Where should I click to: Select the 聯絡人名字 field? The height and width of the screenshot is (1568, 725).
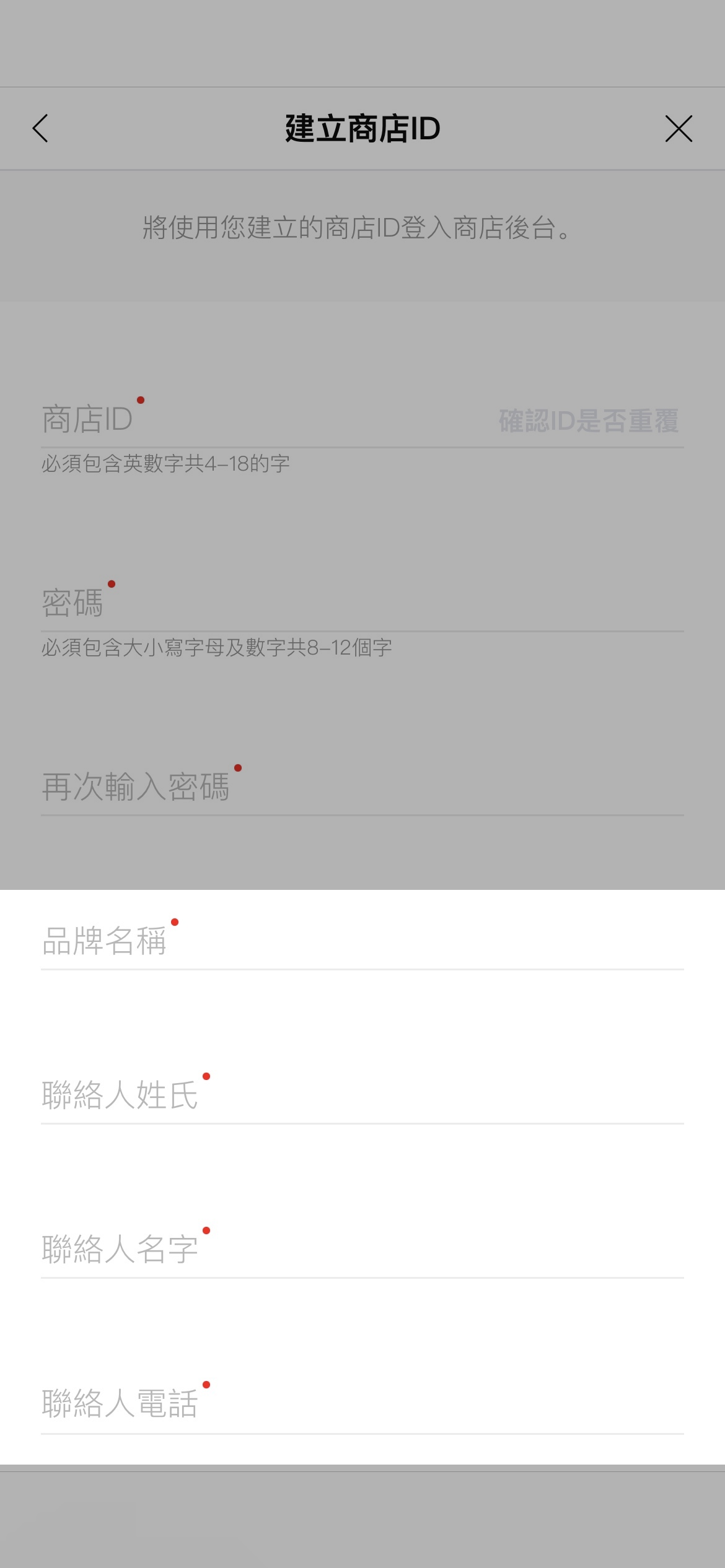click(x=362, y=1250)
